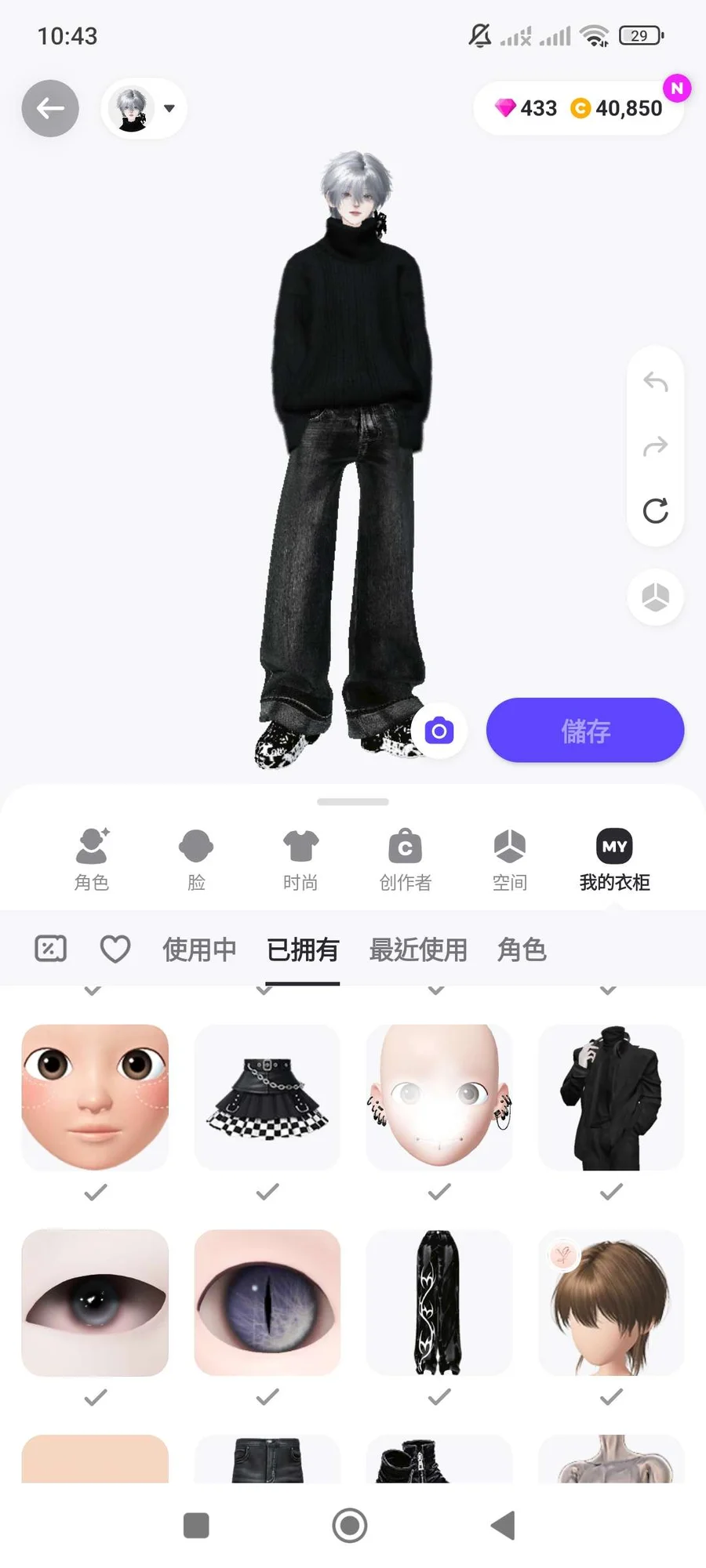Select the brown hairstyle item
Viewport: 706px width, 1568px height.
pyautogui.click(x=611, y=1302)
